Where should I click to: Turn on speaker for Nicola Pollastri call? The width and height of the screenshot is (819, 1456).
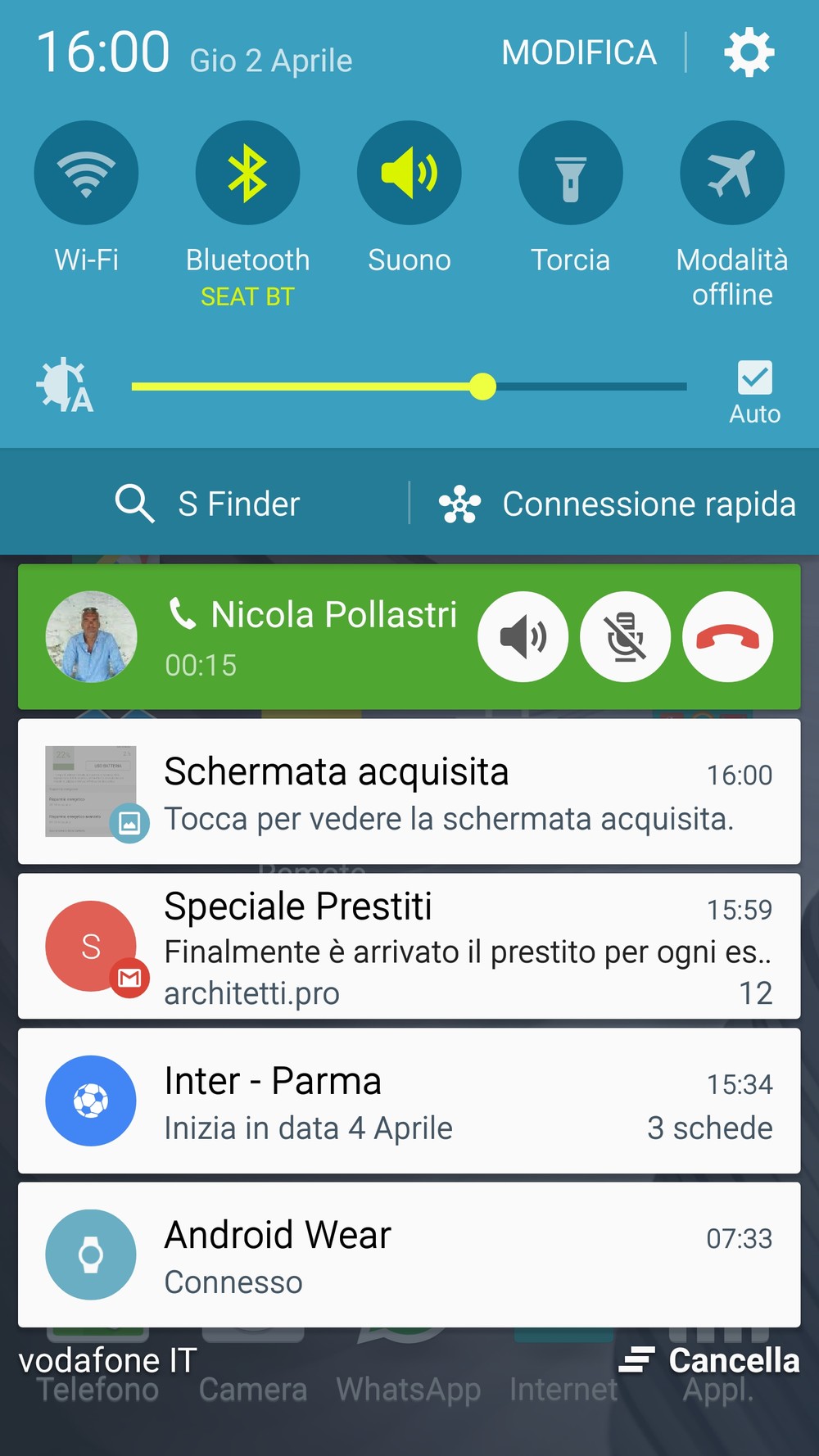[x=523, y=636]
